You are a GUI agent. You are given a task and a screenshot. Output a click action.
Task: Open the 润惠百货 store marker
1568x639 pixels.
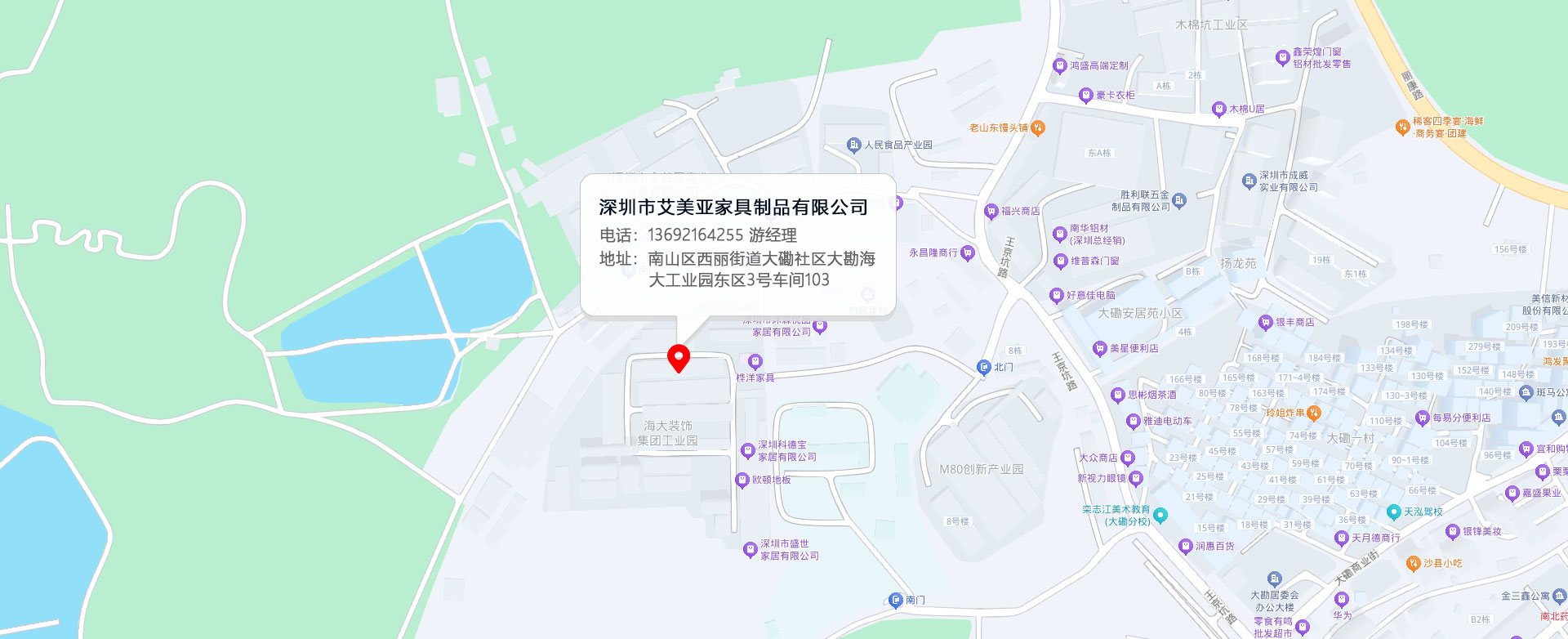point(1186,547)
